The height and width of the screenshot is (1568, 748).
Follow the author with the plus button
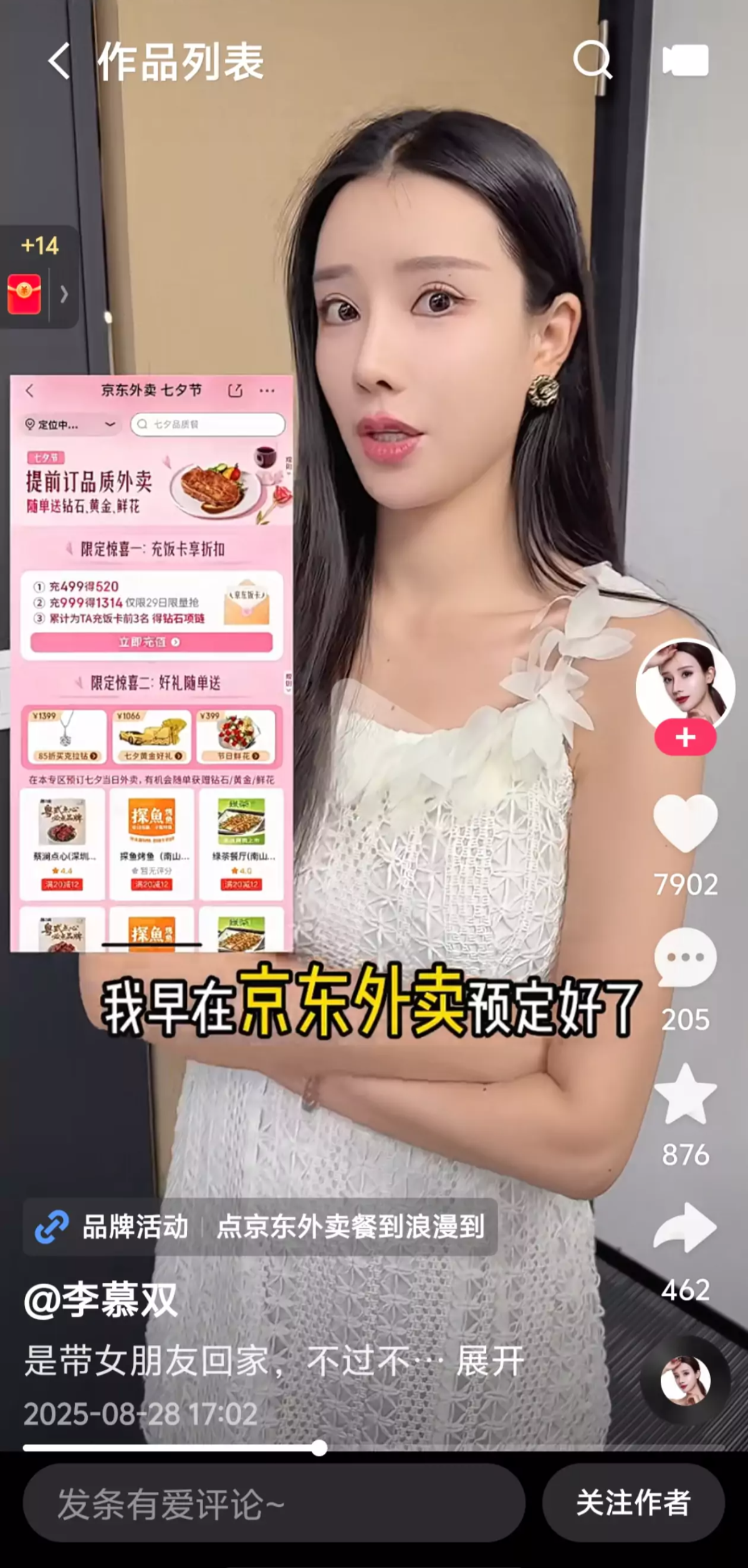point(685,737)
